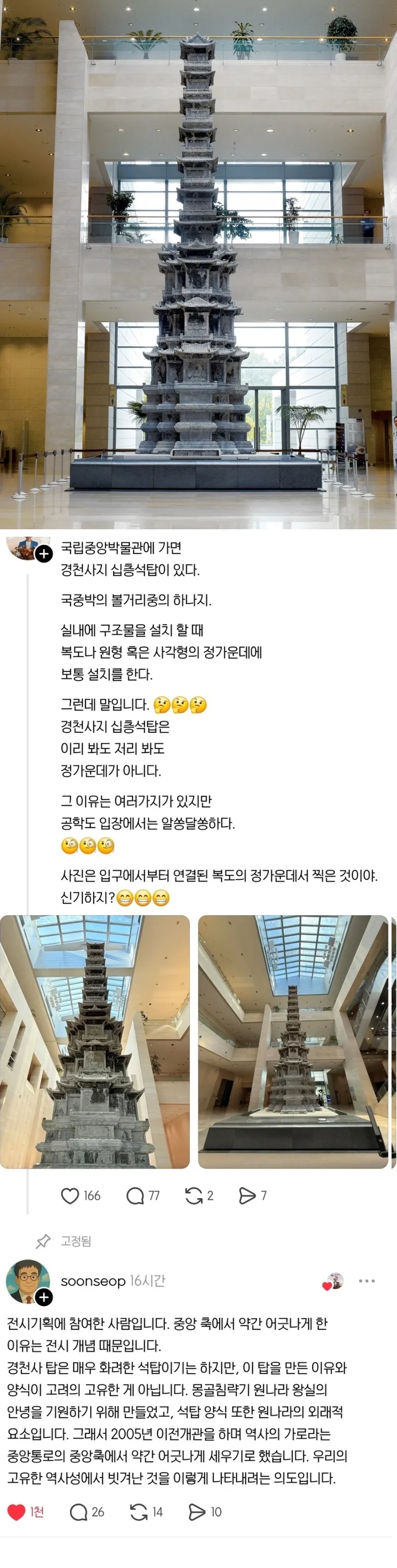The width and height of the screenshot is (397, 1568).
Task: Share soonseop's reply with 10 shares
Action: [197, 1511]
